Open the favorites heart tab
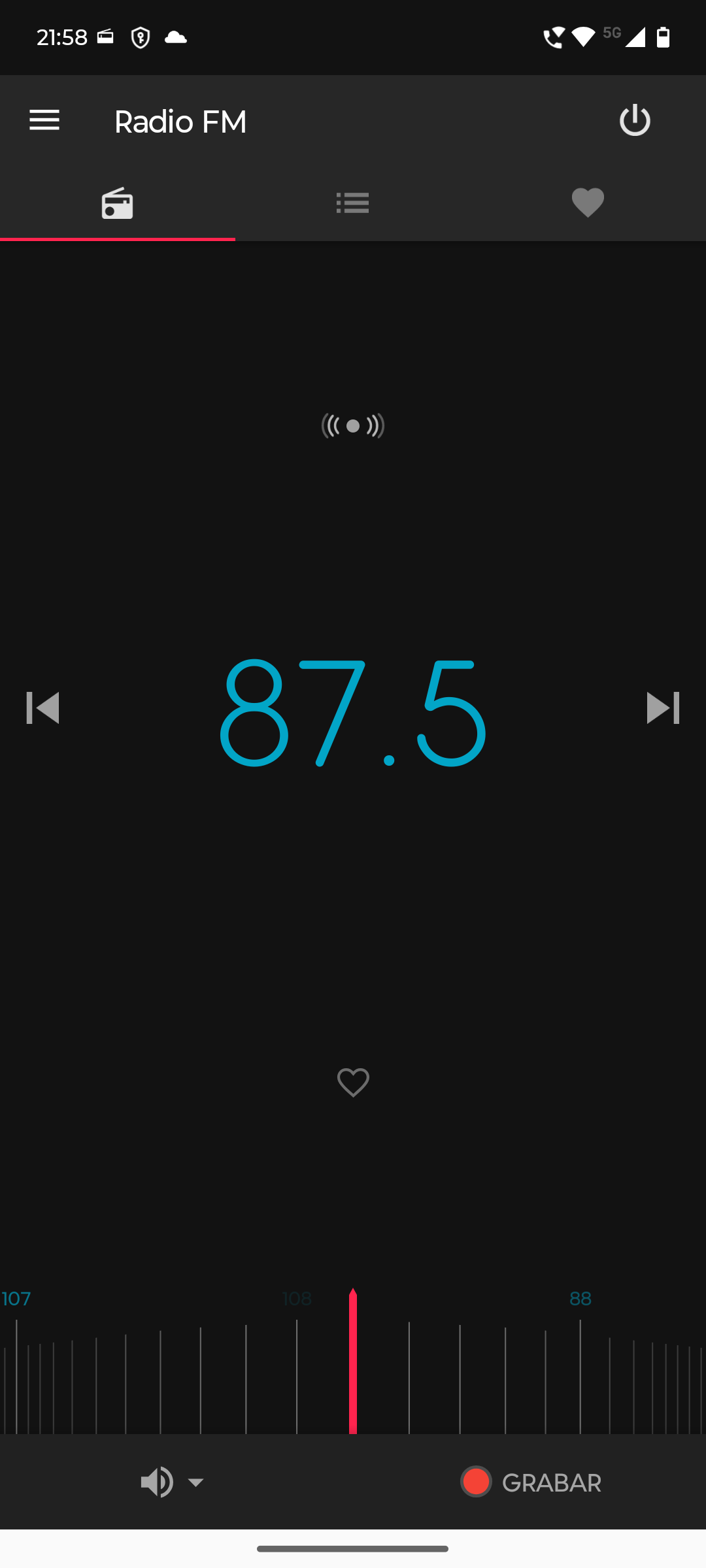 (x=588, y=203)
